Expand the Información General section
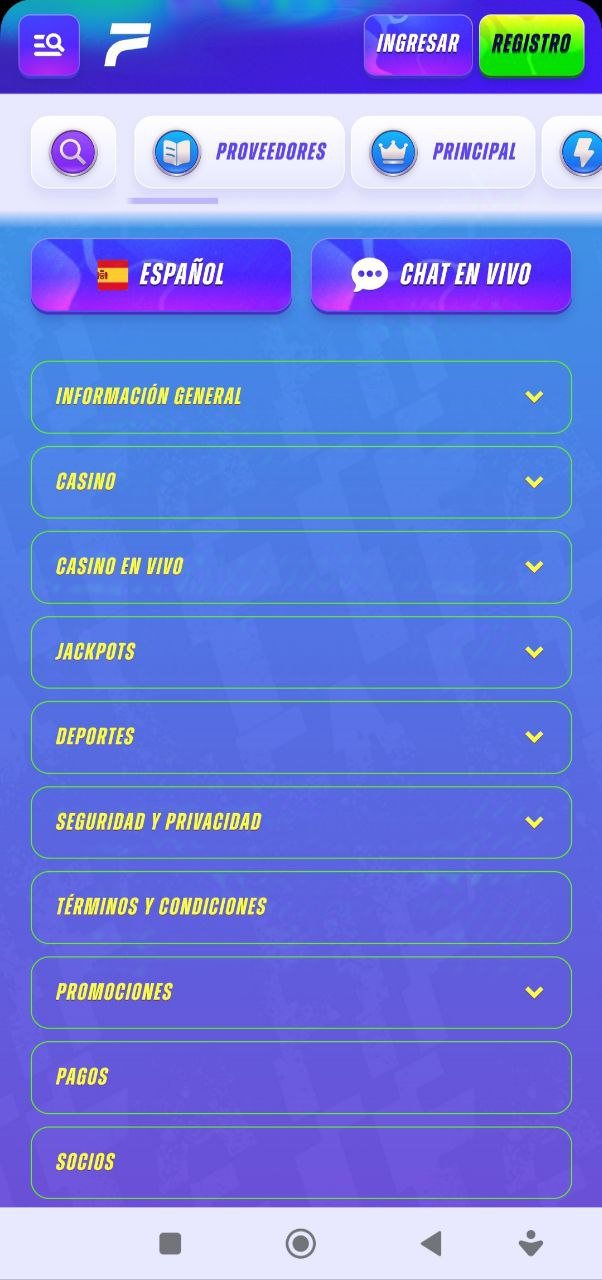The image size is (602, 1280). pos(301,397)
